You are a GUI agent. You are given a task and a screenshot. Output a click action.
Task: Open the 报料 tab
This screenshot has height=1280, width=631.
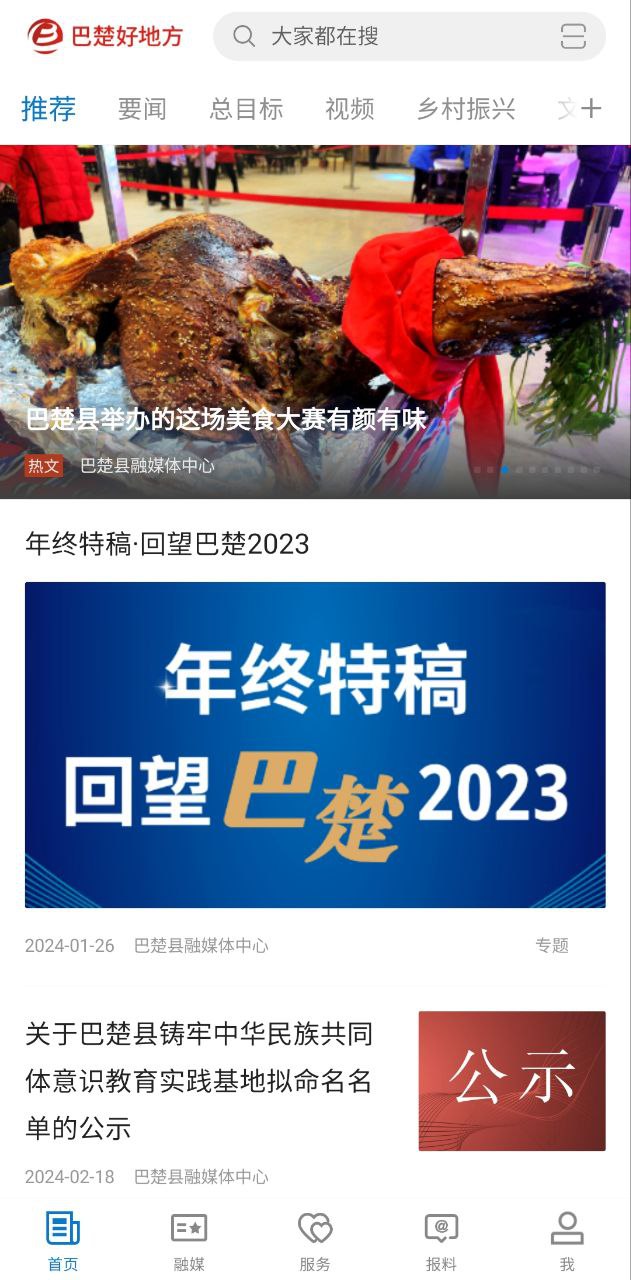(441, 1241)
